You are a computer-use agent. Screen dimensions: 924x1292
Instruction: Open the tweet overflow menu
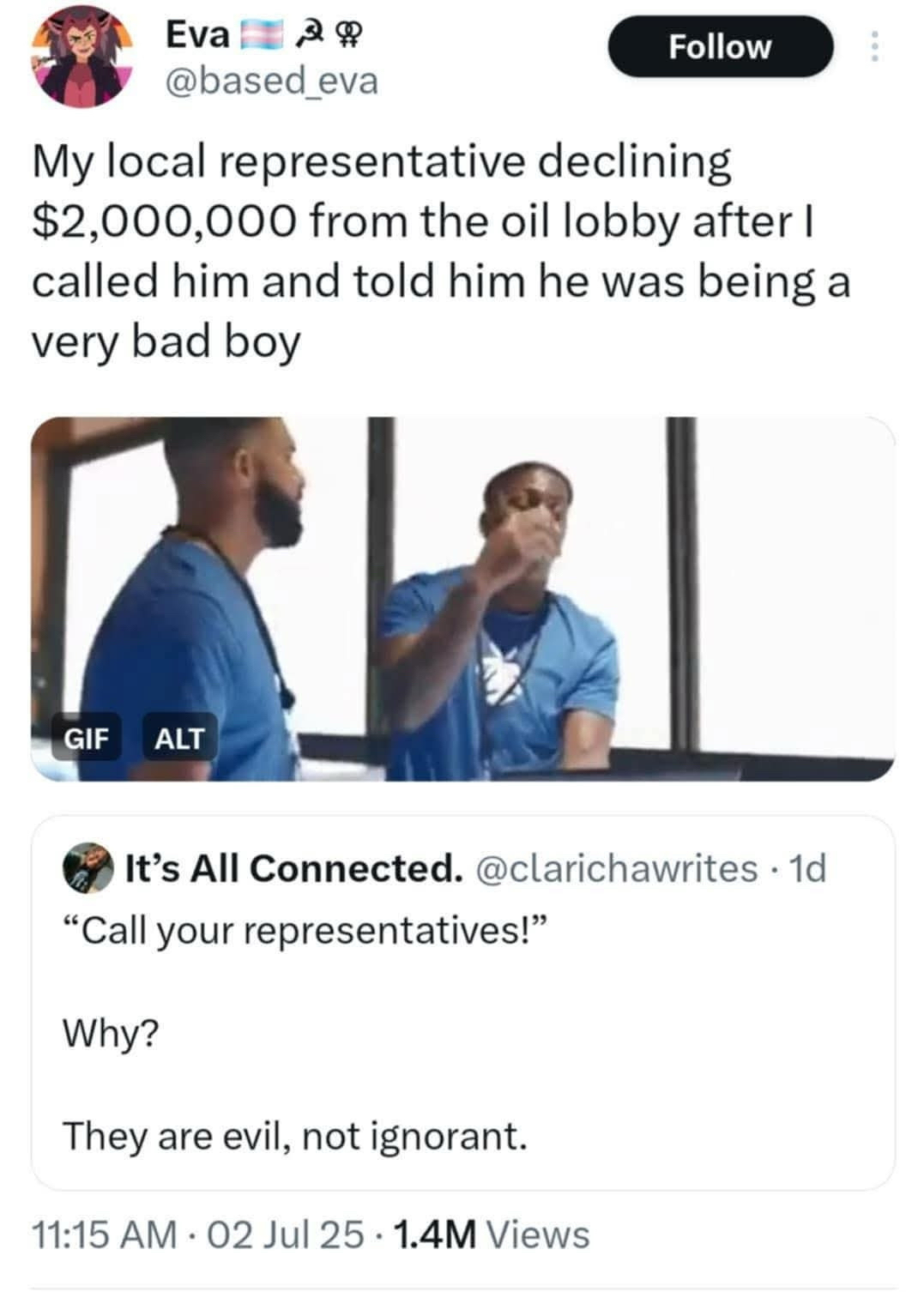coord(873,47)
